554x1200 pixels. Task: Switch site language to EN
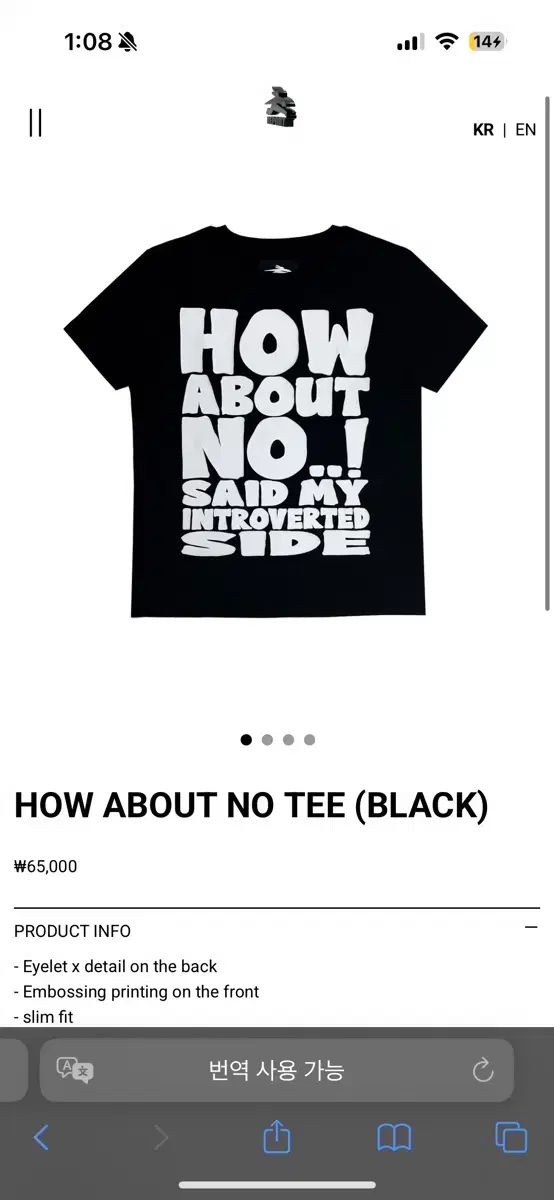[526, 130]
